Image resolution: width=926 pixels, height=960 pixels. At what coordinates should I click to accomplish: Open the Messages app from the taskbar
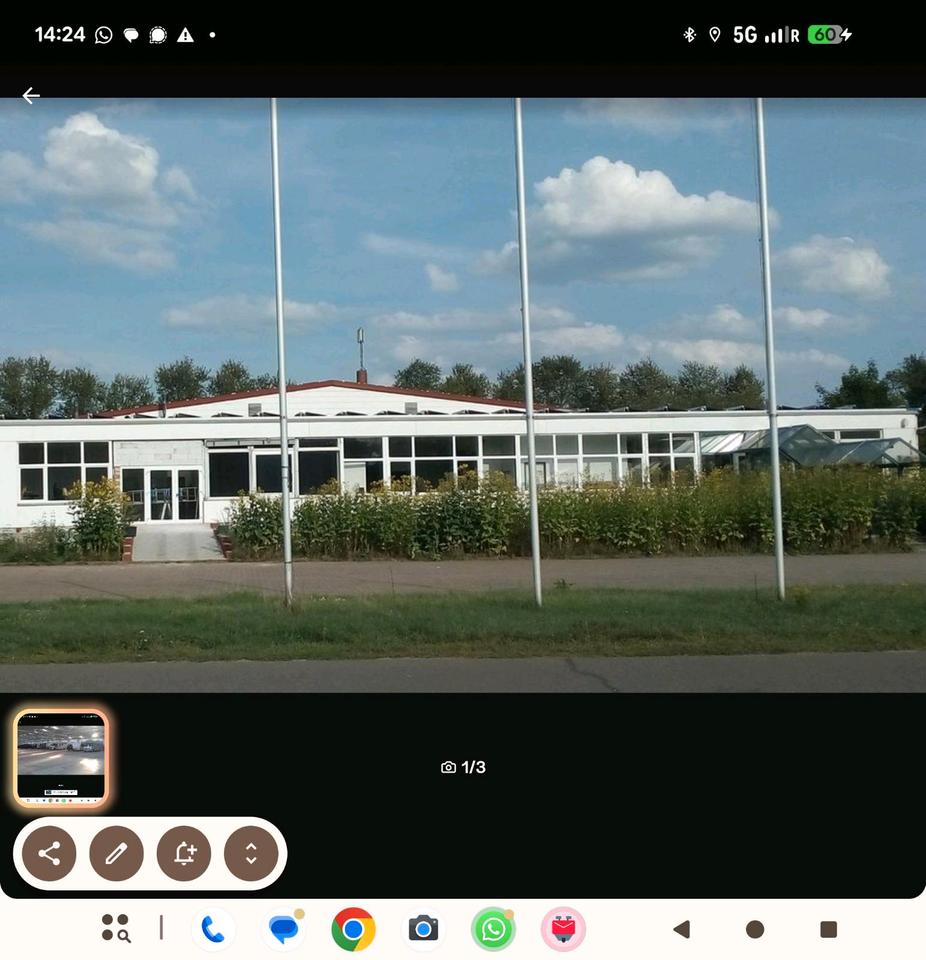pyautogui.click(x=283, y=929)
